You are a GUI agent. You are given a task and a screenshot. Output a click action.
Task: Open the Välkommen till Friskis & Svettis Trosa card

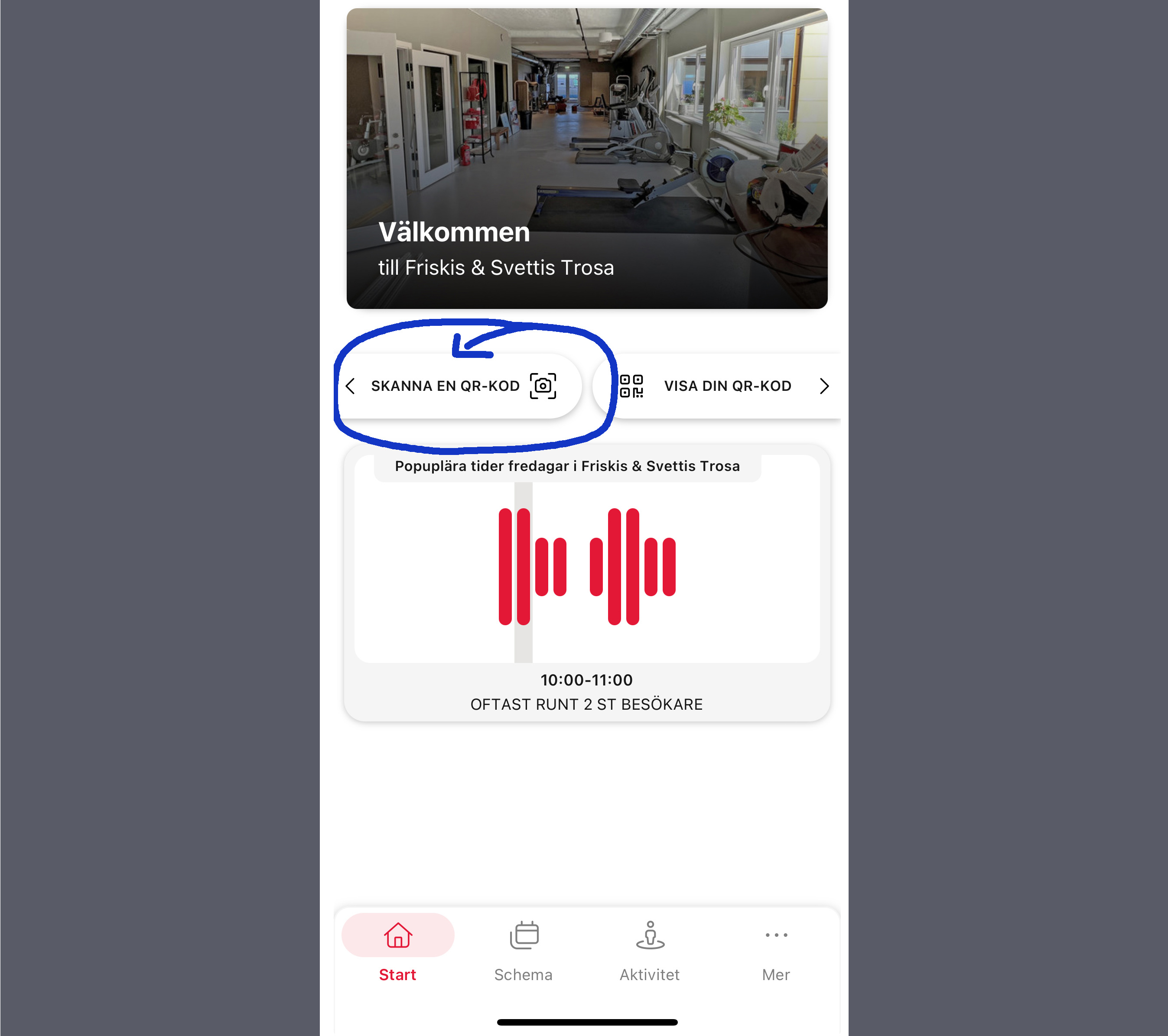(x=587, y=159)
